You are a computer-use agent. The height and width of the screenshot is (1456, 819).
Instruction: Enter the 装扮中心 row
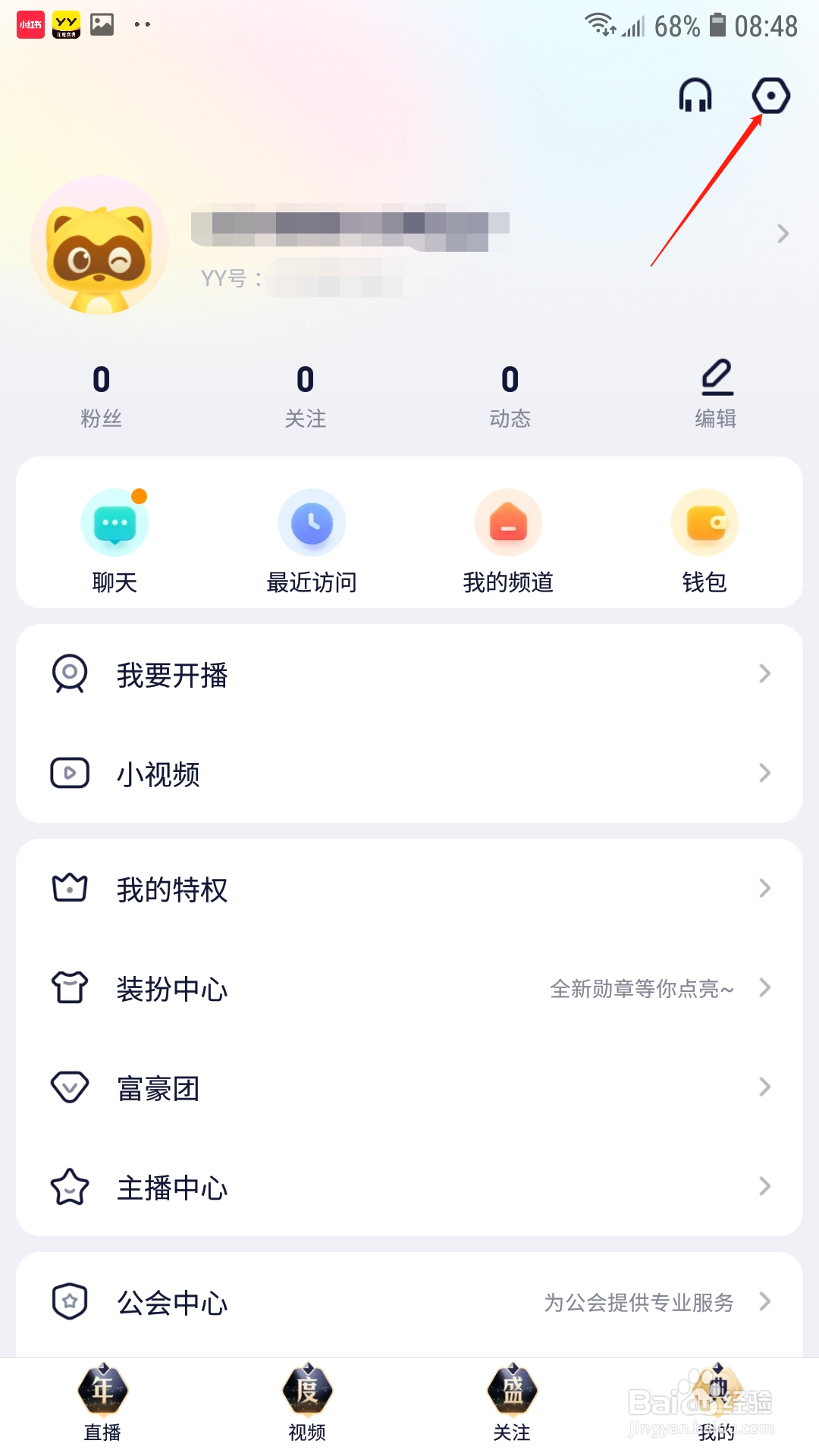pos(409,988)
